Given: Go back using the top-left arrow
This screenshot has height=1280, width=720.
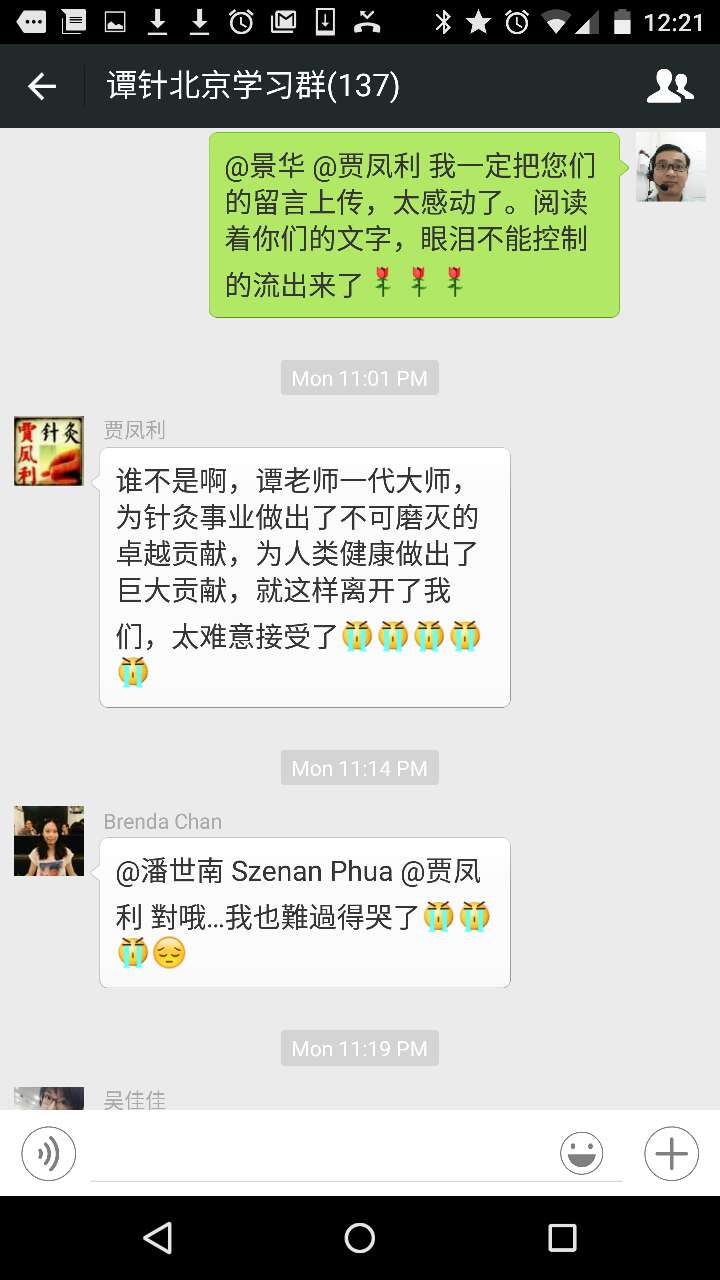Looking at the screenshot, I should pos(42,87).
